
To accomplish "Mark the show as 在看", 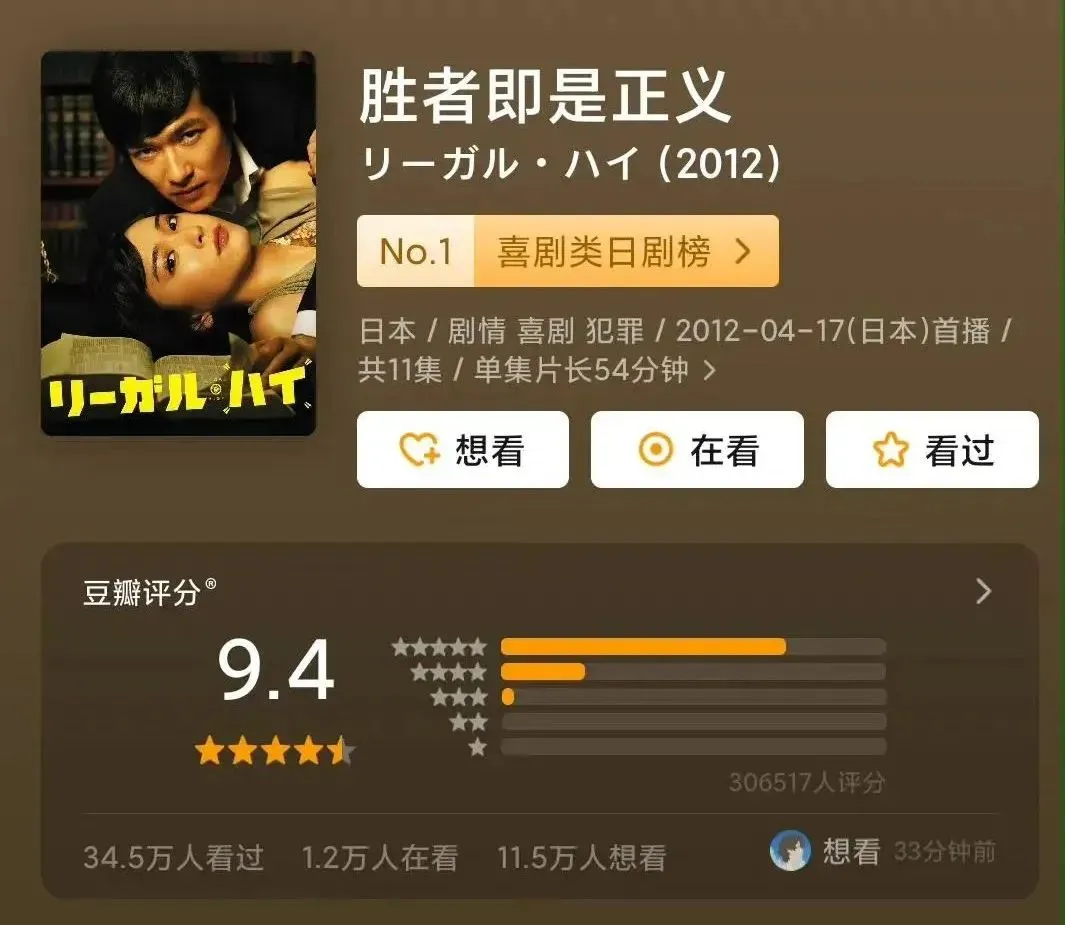I will tap(697, 450).
